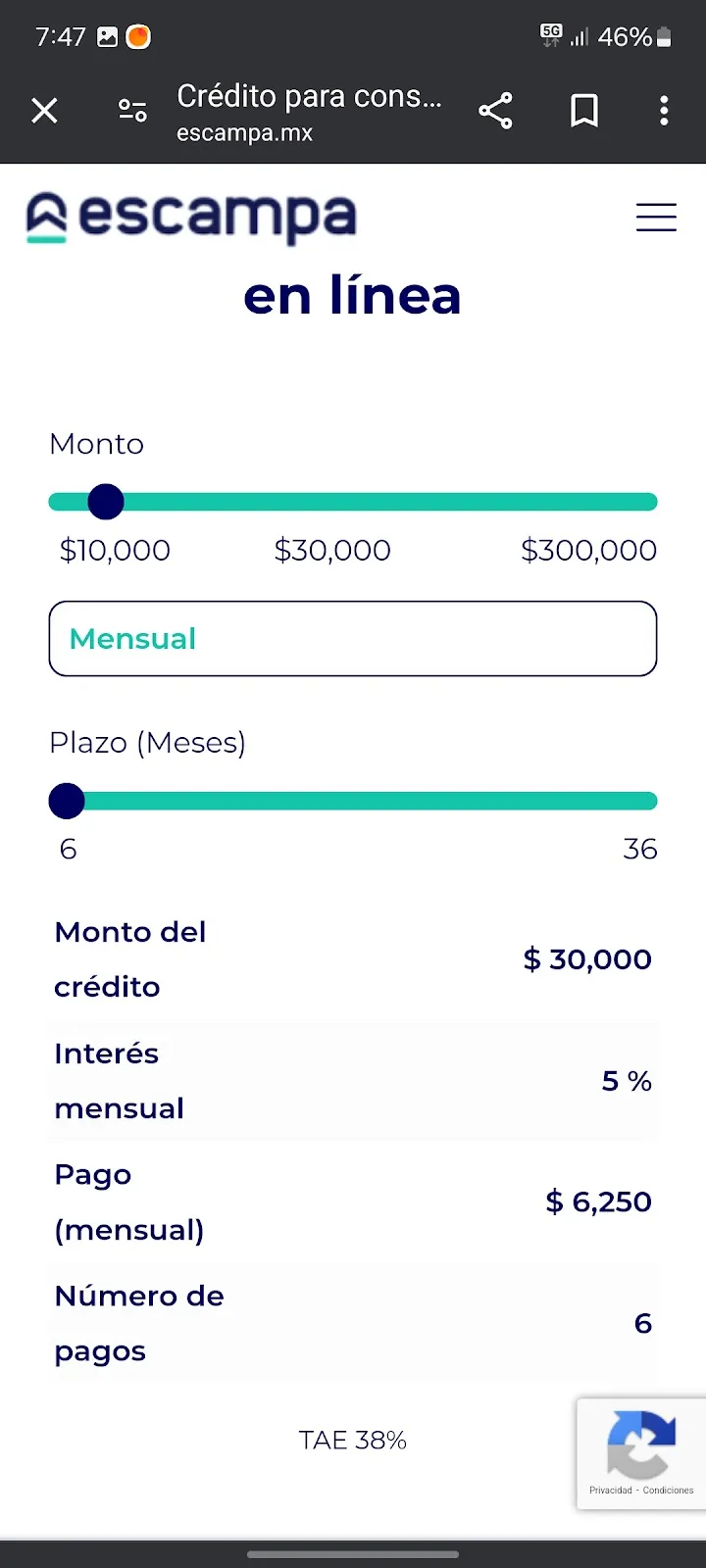706x1568 pixels.
Task: Open reCAPTCHA Privacidad link
Action: pyautogui.click(x=611, y=1491)
